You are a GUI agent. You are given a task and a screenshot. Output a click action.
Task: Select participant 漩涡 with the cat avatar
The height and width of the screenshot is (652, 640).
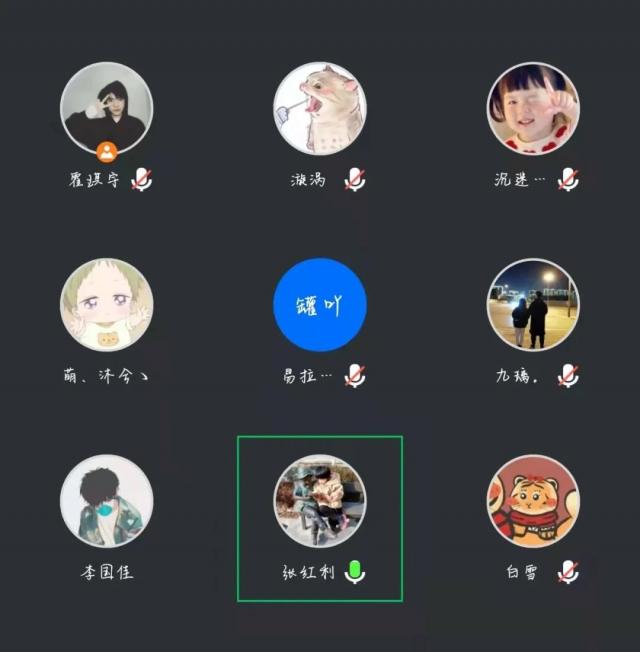tap(320, 109)
